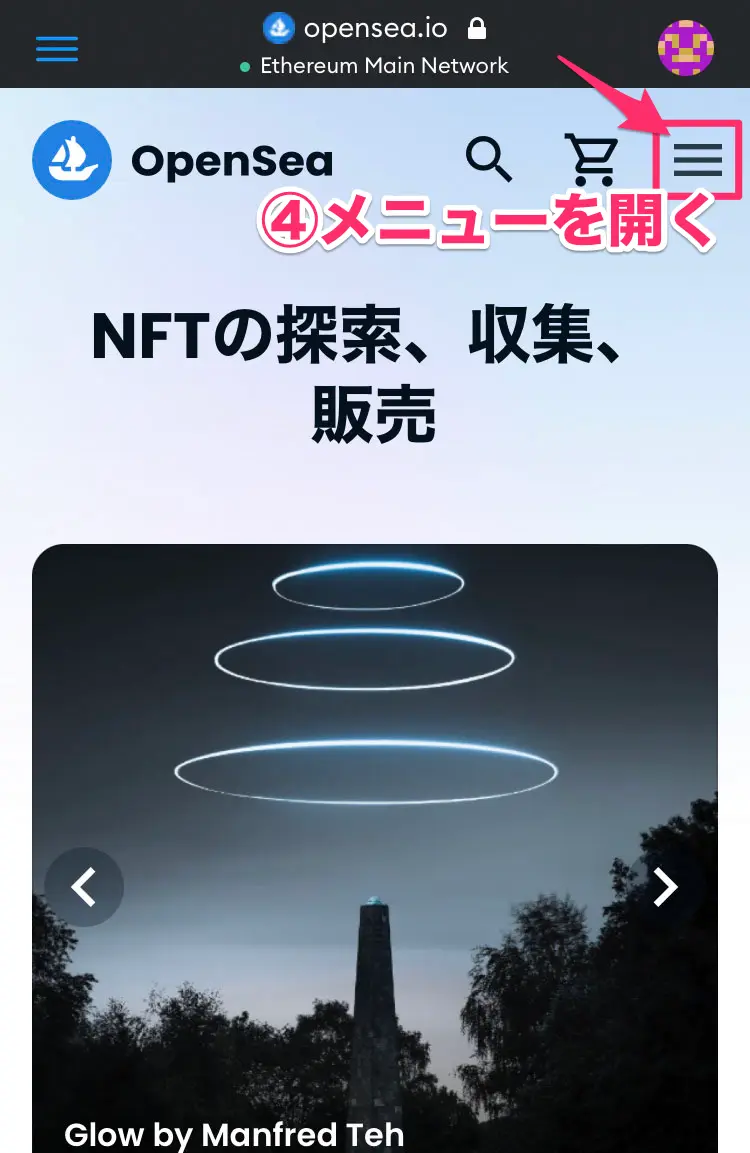Image resolution: width=750 pixels, height=1153 pixels.
Task: Open the MetaMask browser hamburger menu
Action: pyautogui.click(x=57, y=48)
